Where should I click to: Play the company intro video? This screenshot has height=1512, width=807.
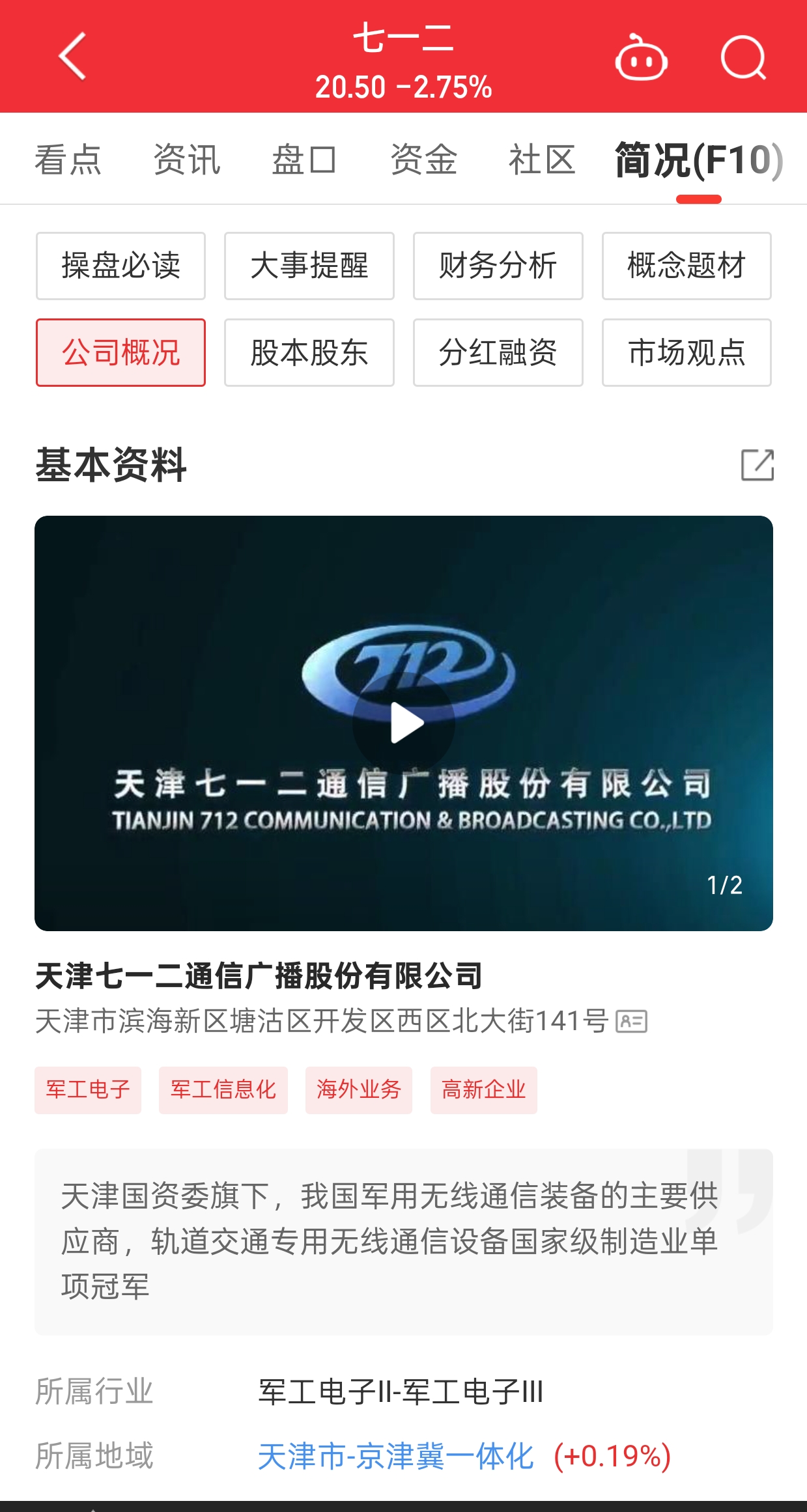(x=404, y=723)
